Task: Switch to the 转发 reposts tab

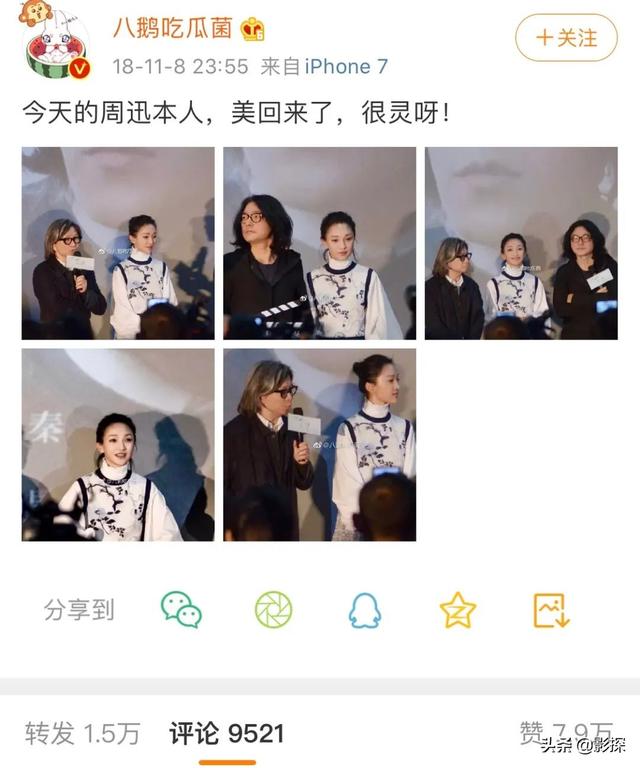Action: (x=82, y=733)
